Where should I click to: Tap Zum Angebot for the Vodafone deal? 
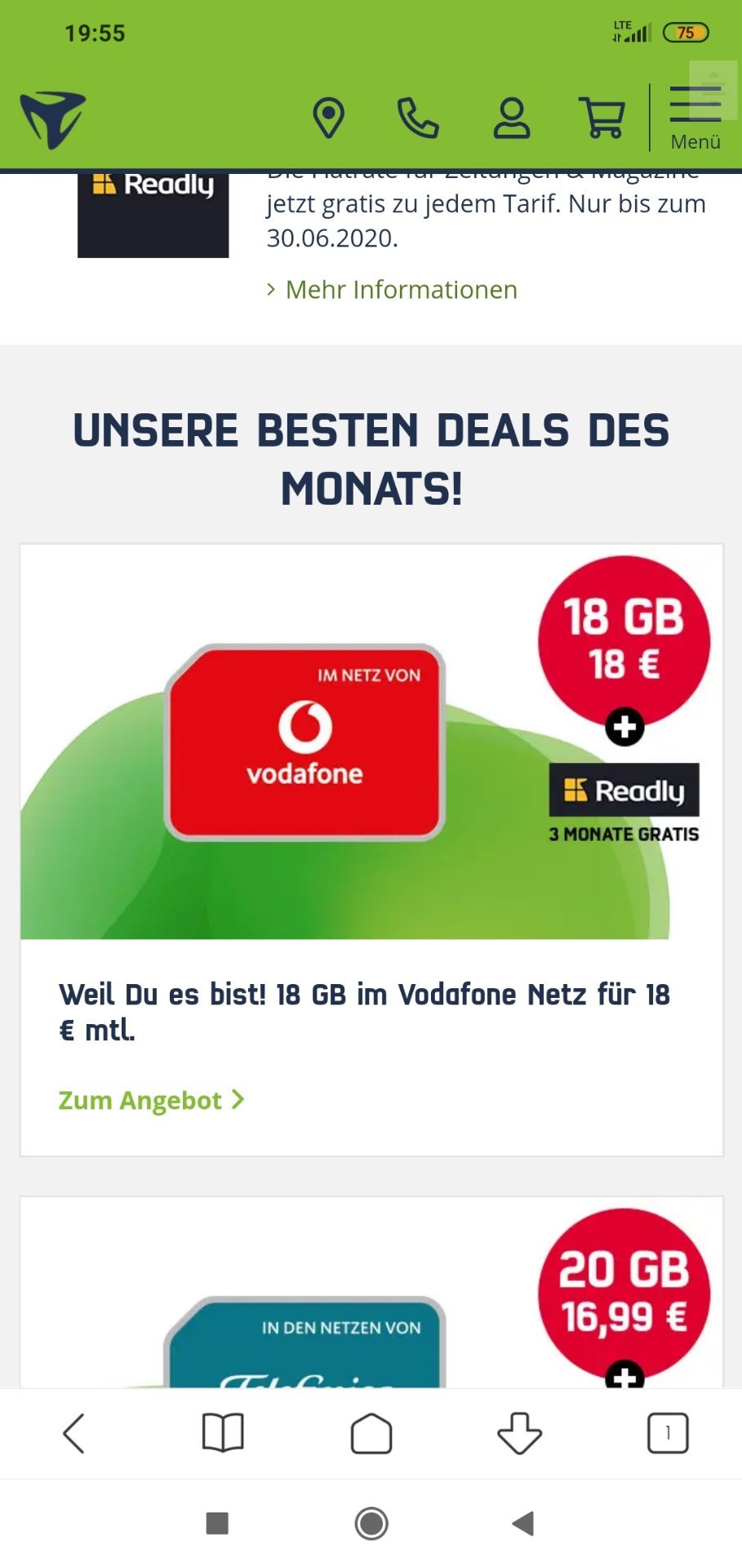click(152, 1100)
